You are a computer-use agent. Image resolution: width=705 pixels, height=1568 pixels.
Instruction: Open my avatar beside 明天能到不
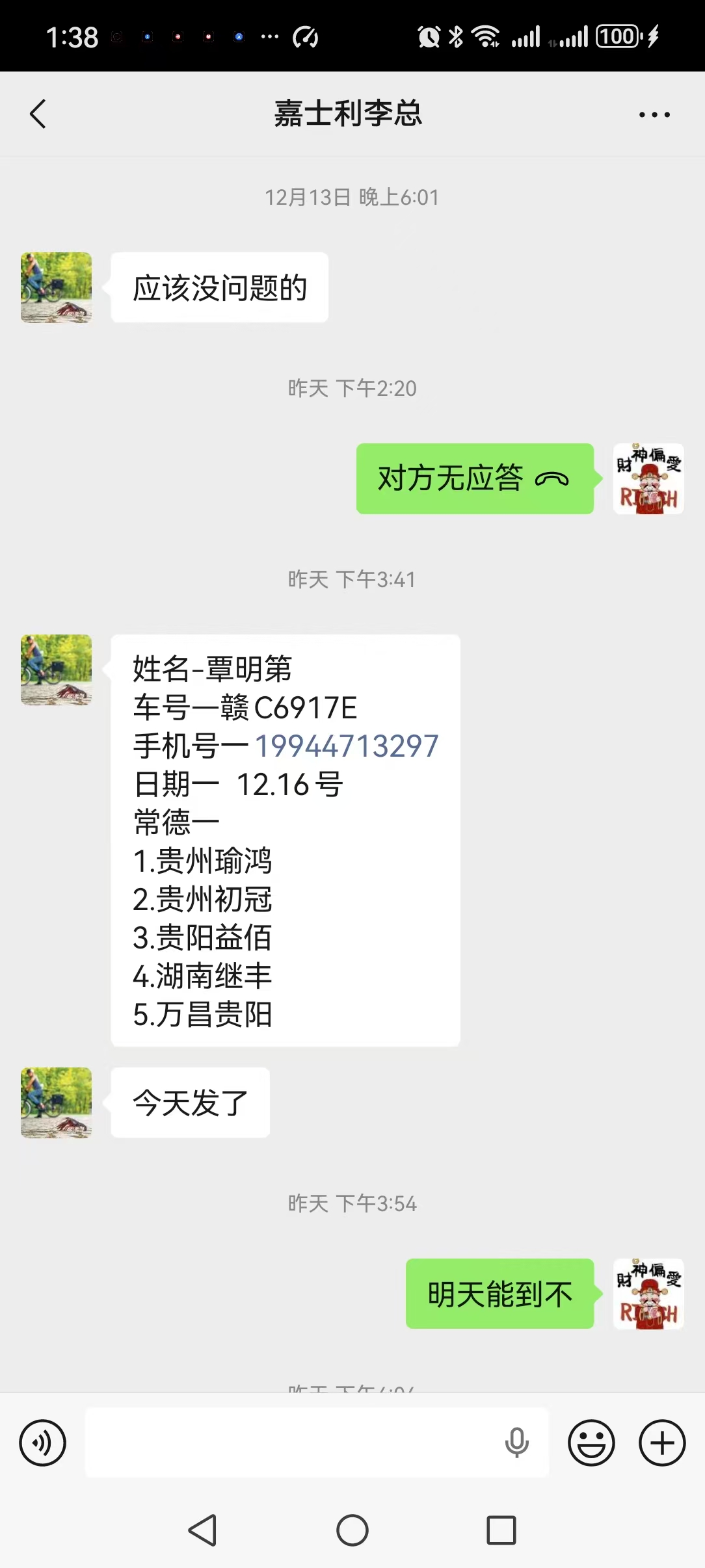tap(648, 1294)
